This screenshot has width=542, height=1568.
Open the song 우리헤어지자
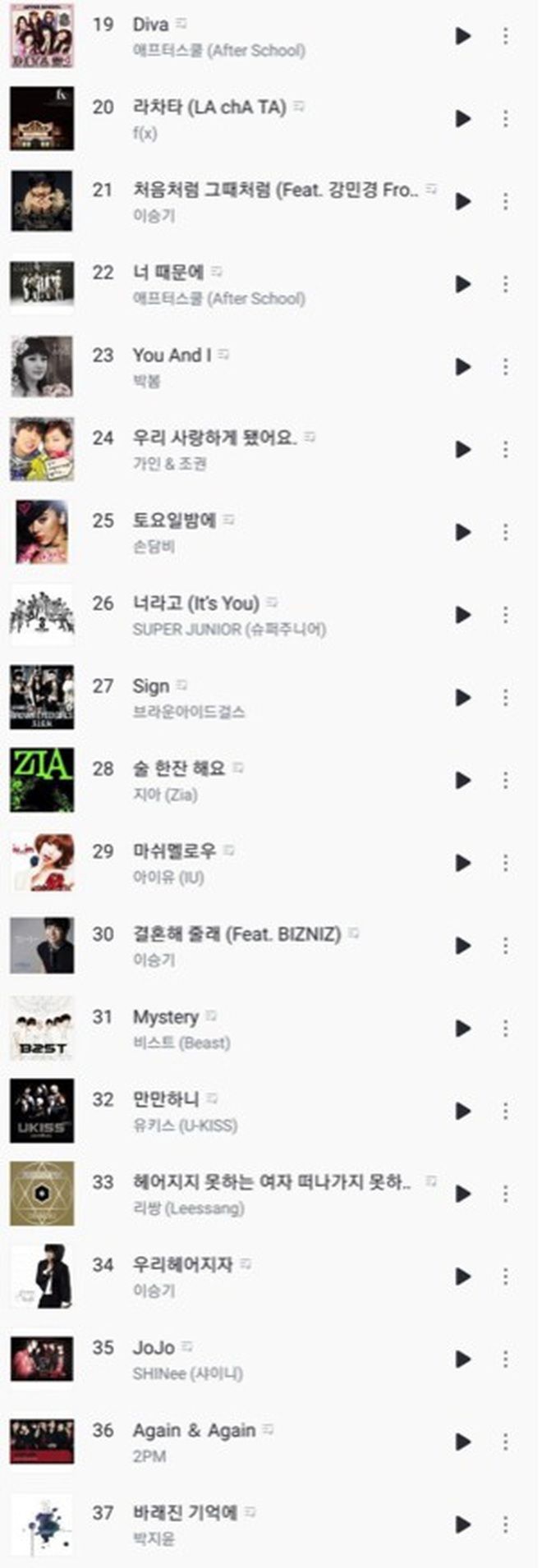coord(182,1265)
